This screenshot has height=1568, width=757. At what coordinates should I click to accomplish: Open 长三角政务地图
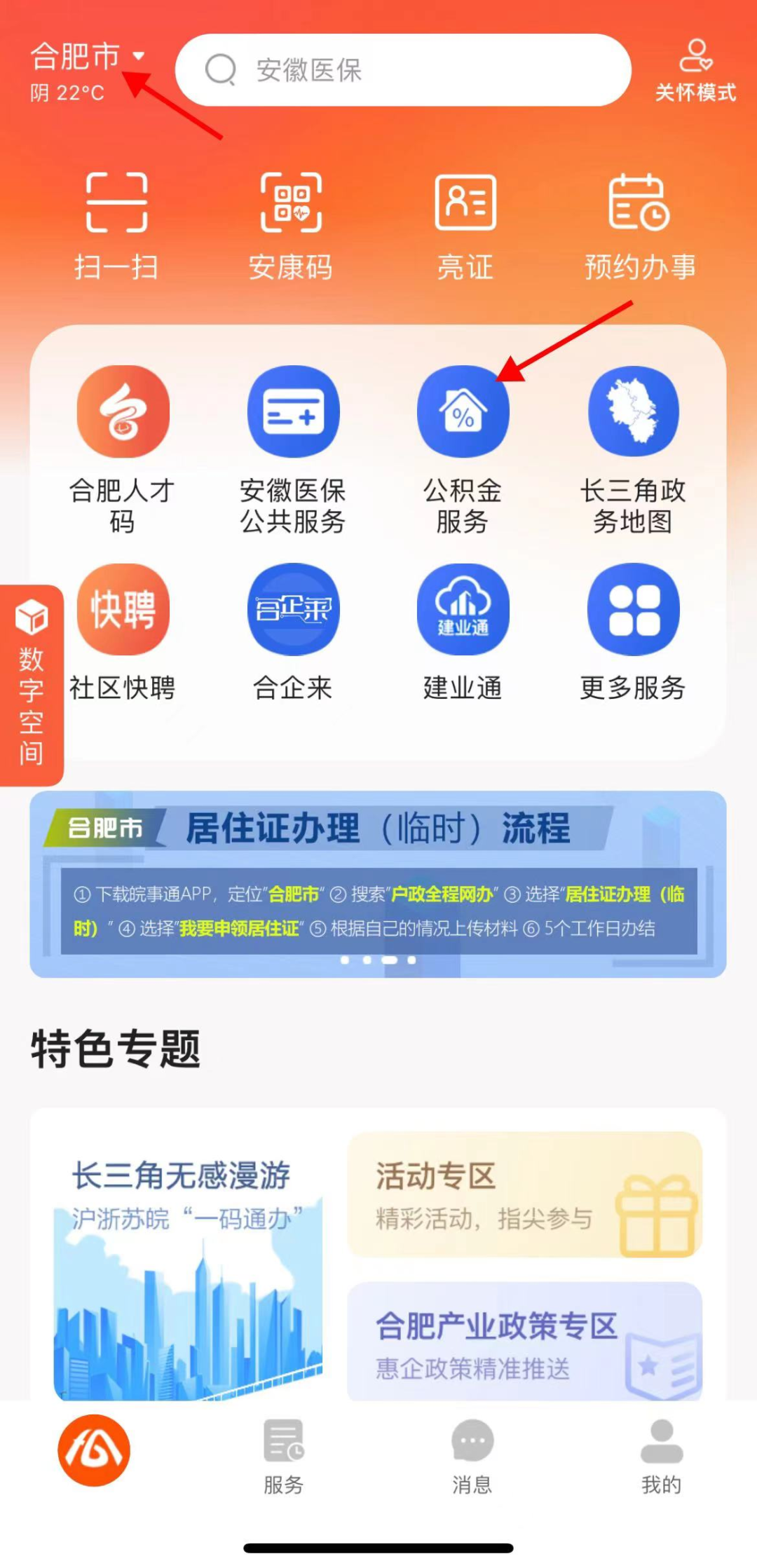click(x=633, y=449)
